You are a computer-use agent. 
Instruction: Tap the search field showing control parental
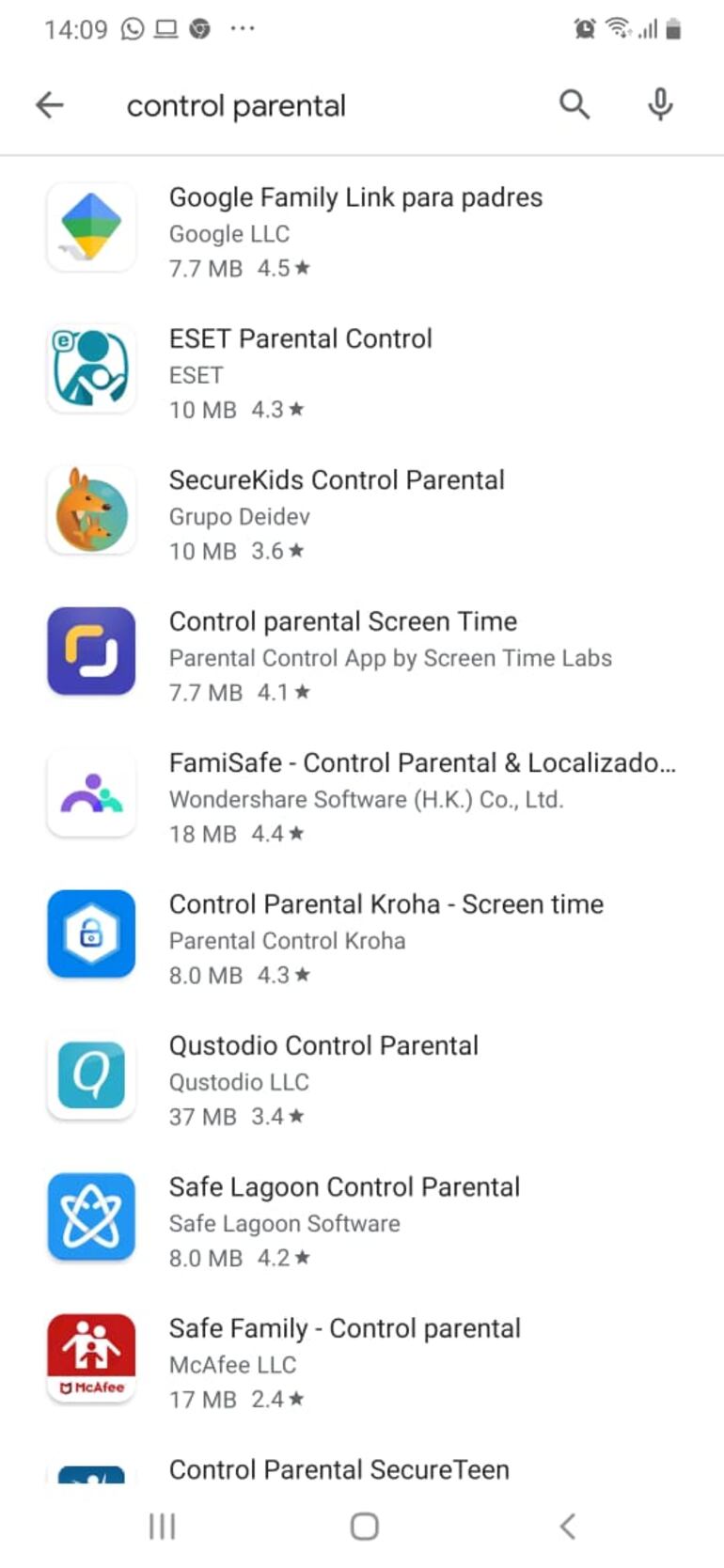tap(236, 104)
